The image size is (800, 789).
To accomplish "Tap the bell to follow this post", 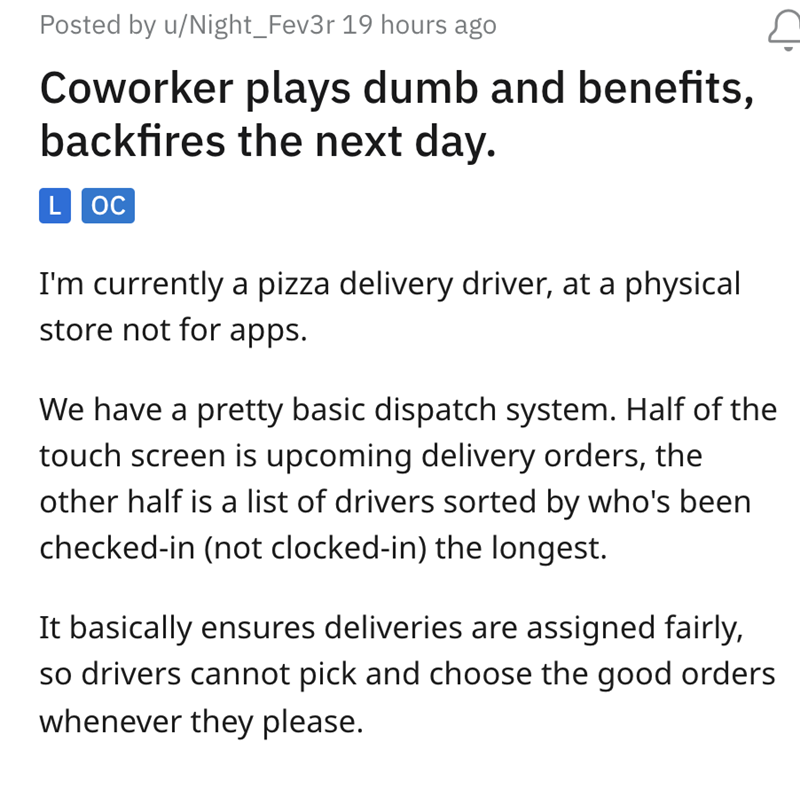I will pyautogui.click(x=783, y=28).
